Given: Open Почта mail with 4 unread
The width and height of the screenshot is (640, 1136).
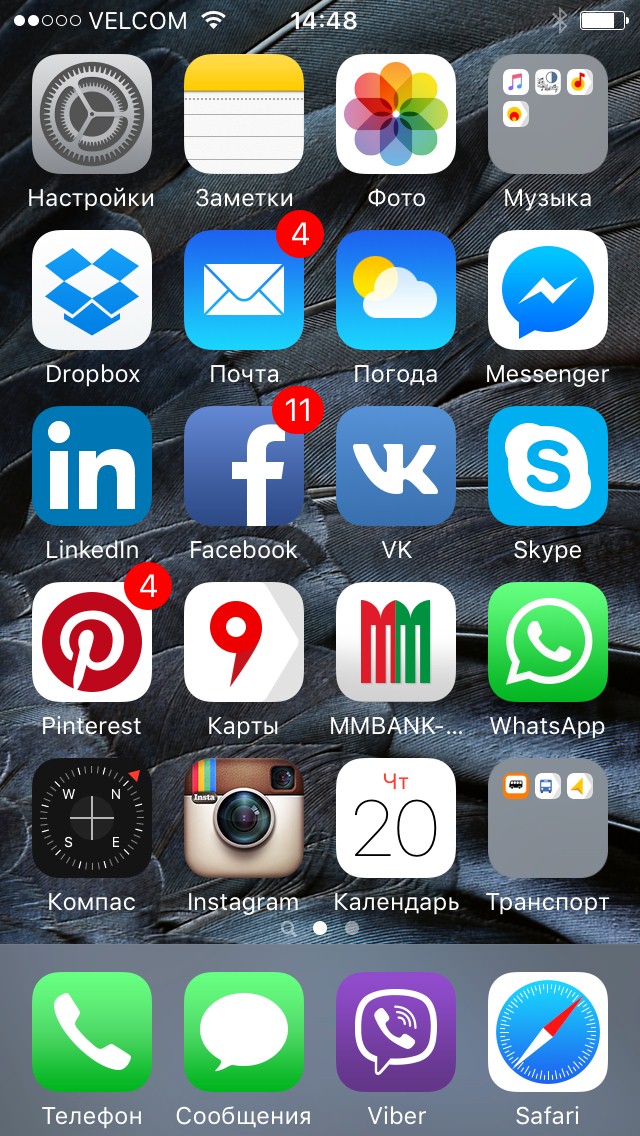Looking at the screenshot, I should tap(244, 290).
